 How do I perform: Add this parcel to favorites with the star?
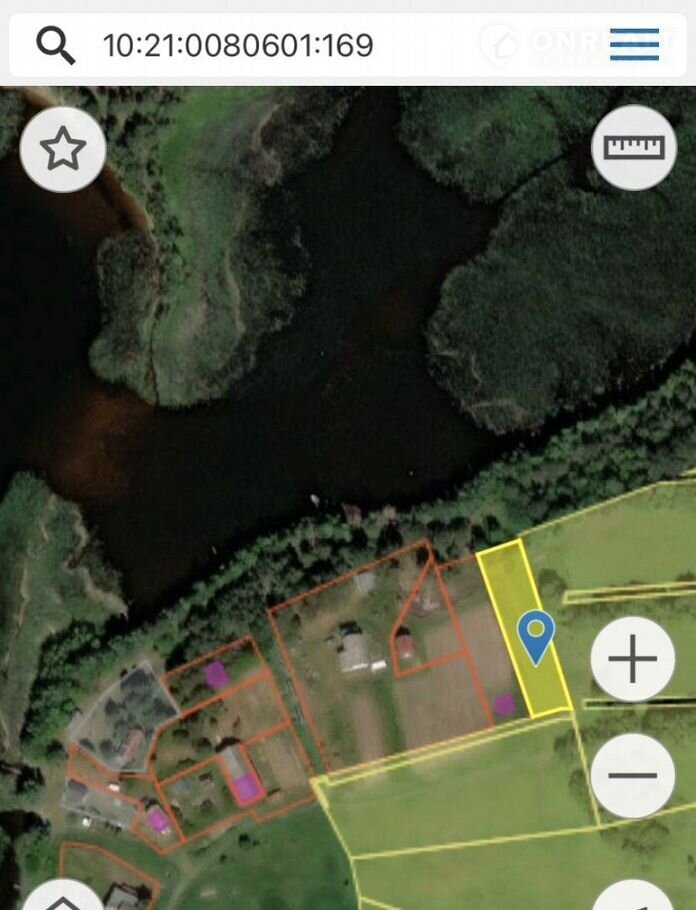[x=62, y=149]
